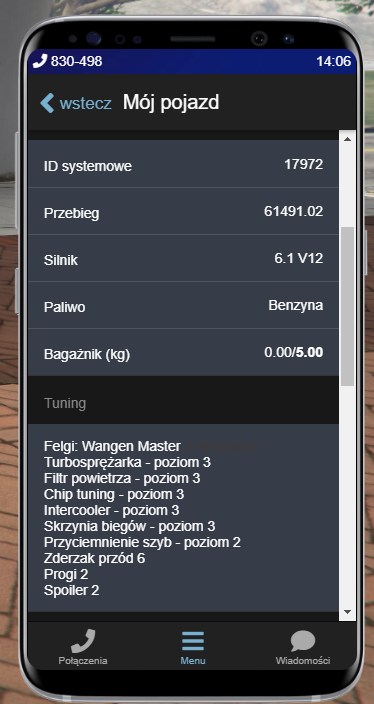The image size is (374, 704).
Task: Switch to the Wiadomości tab
Action: (303, 647)
